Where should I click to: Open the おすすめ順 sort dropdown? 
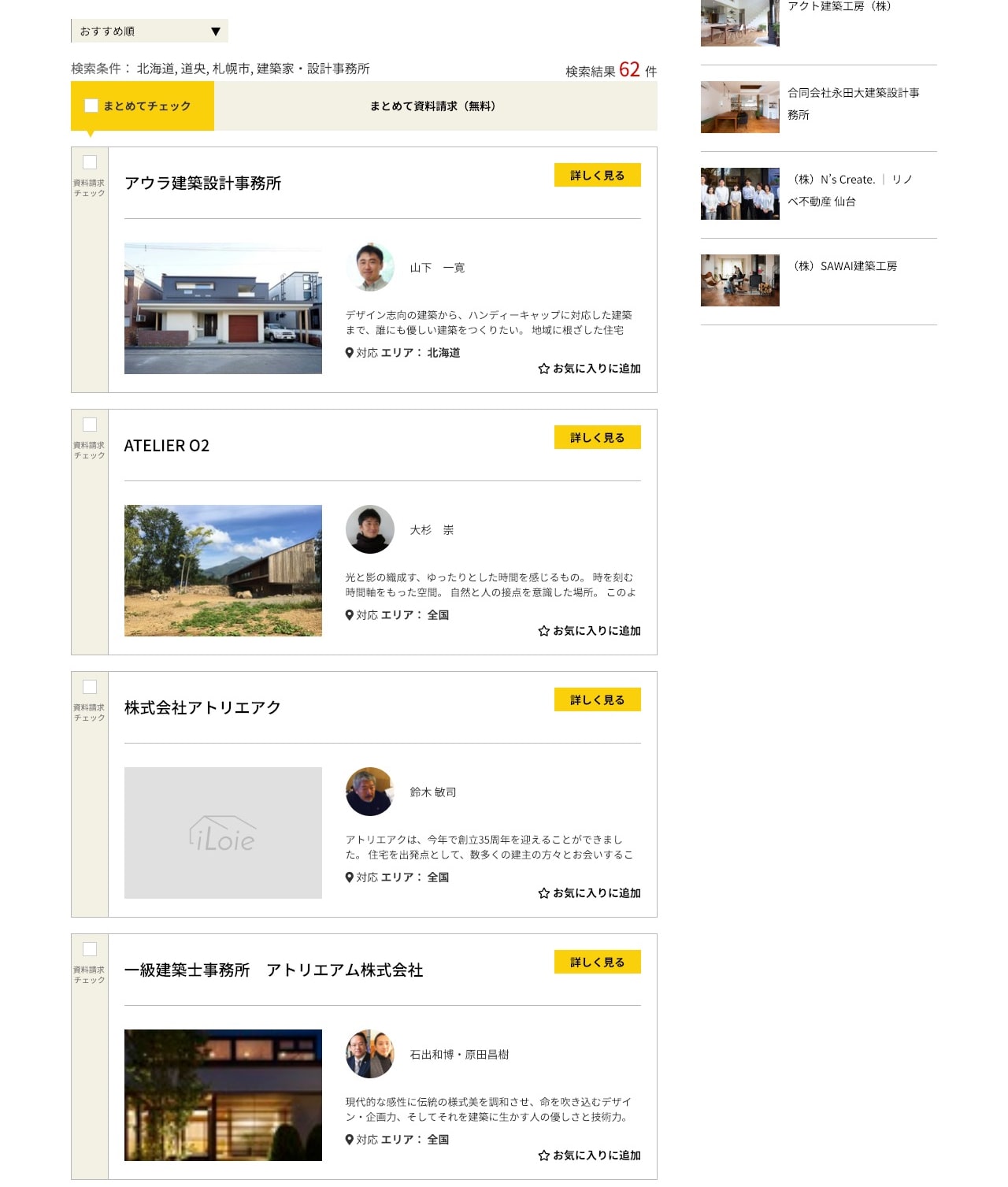point(150,32)
